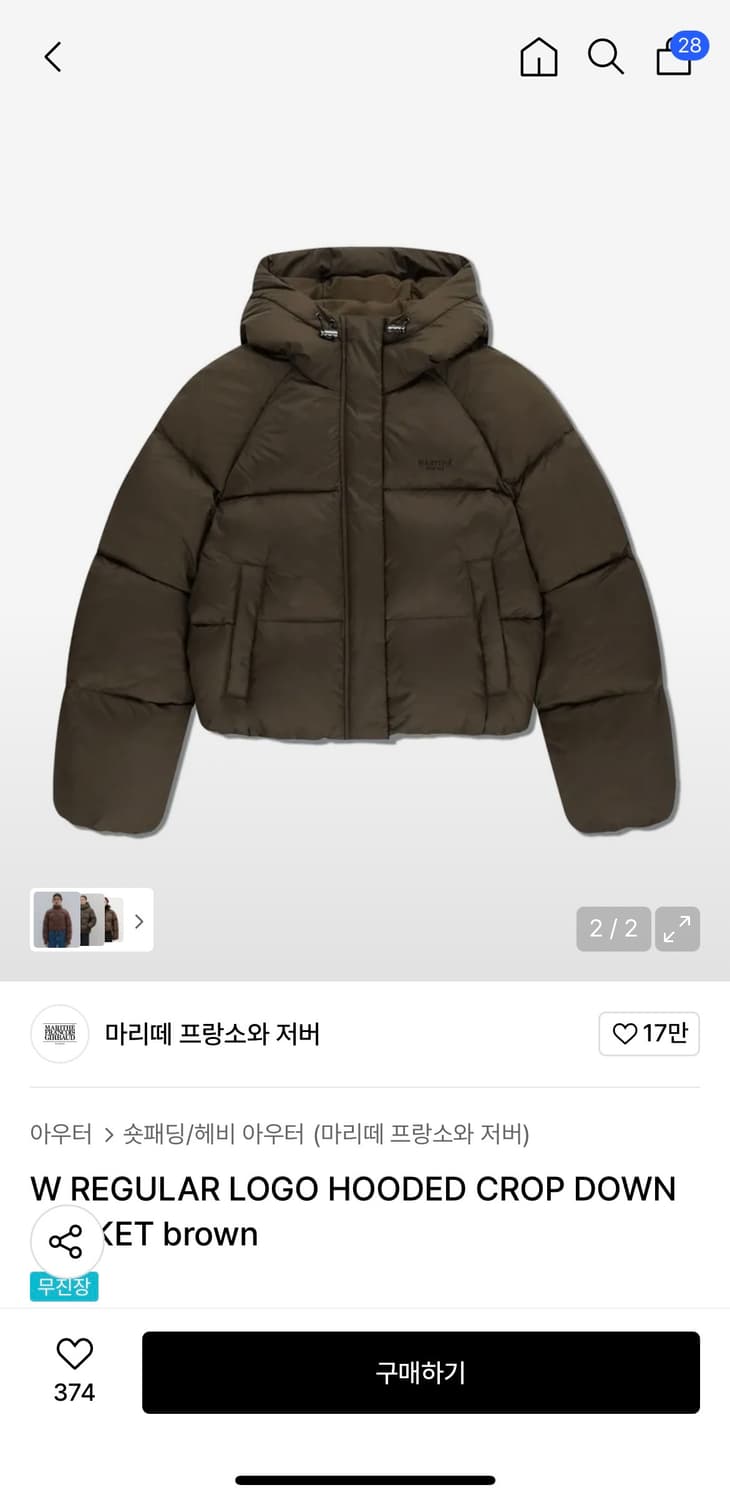Image resolution: width=730 pixels, height=1500 pixels.
Task: Open the 마리떼 프랑소와 저버 brand logo
Action: pos(60,1034)
